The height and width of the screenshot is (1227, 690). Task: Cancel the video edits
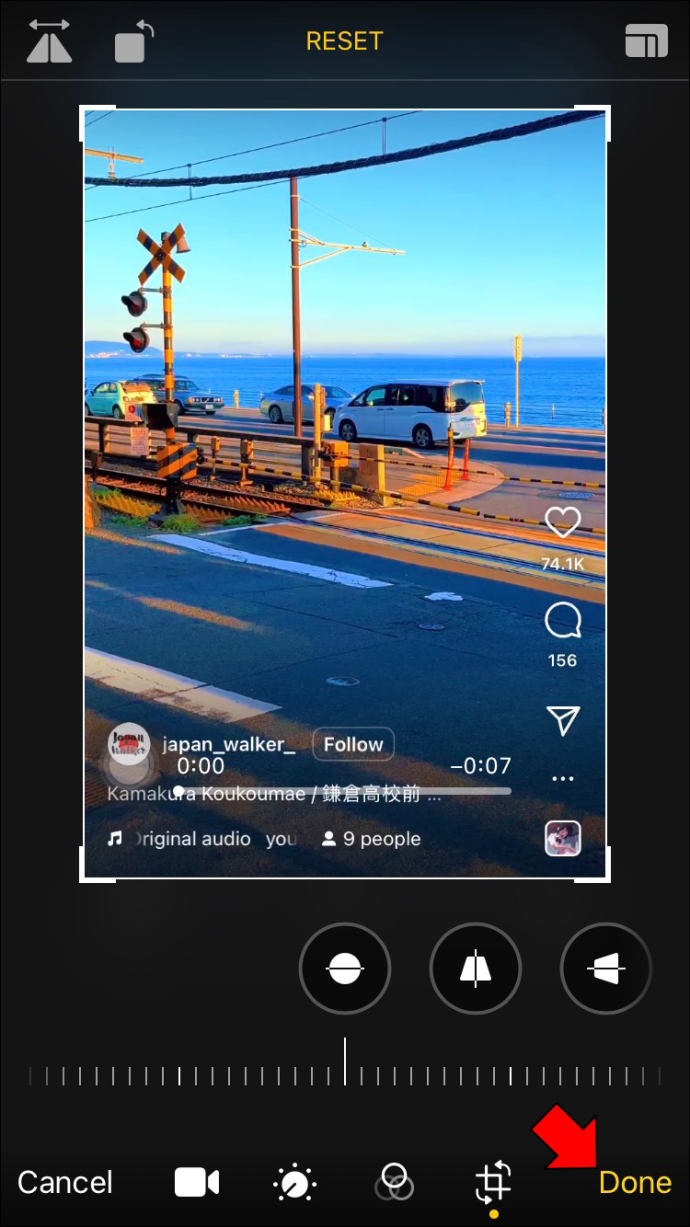(65, 1182)
